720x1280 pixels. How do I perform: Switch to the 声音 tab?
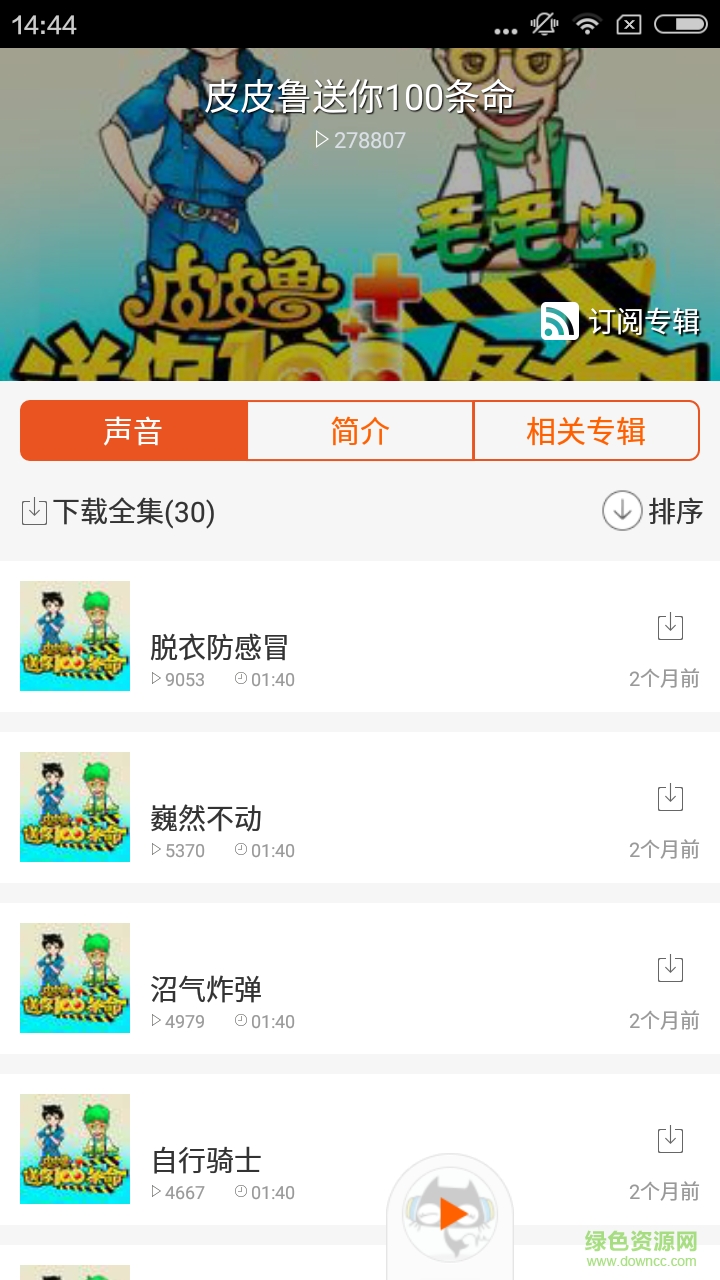tap(133, 431)
